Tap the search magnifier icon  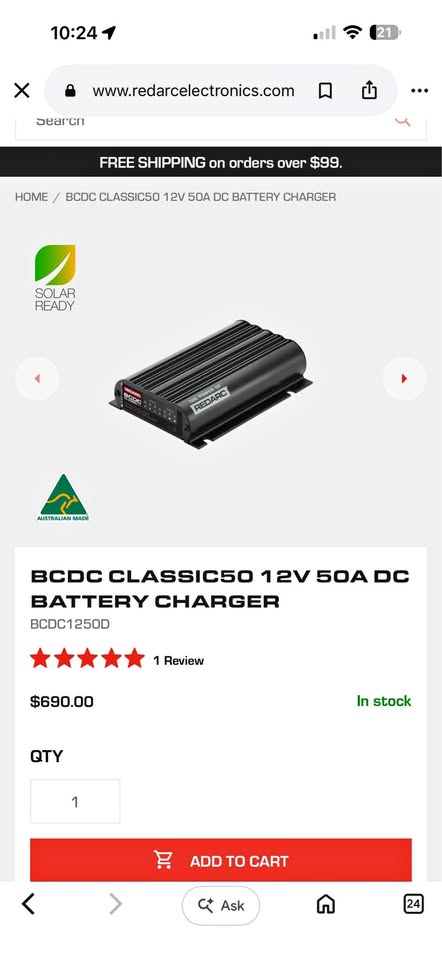(403, 121)
